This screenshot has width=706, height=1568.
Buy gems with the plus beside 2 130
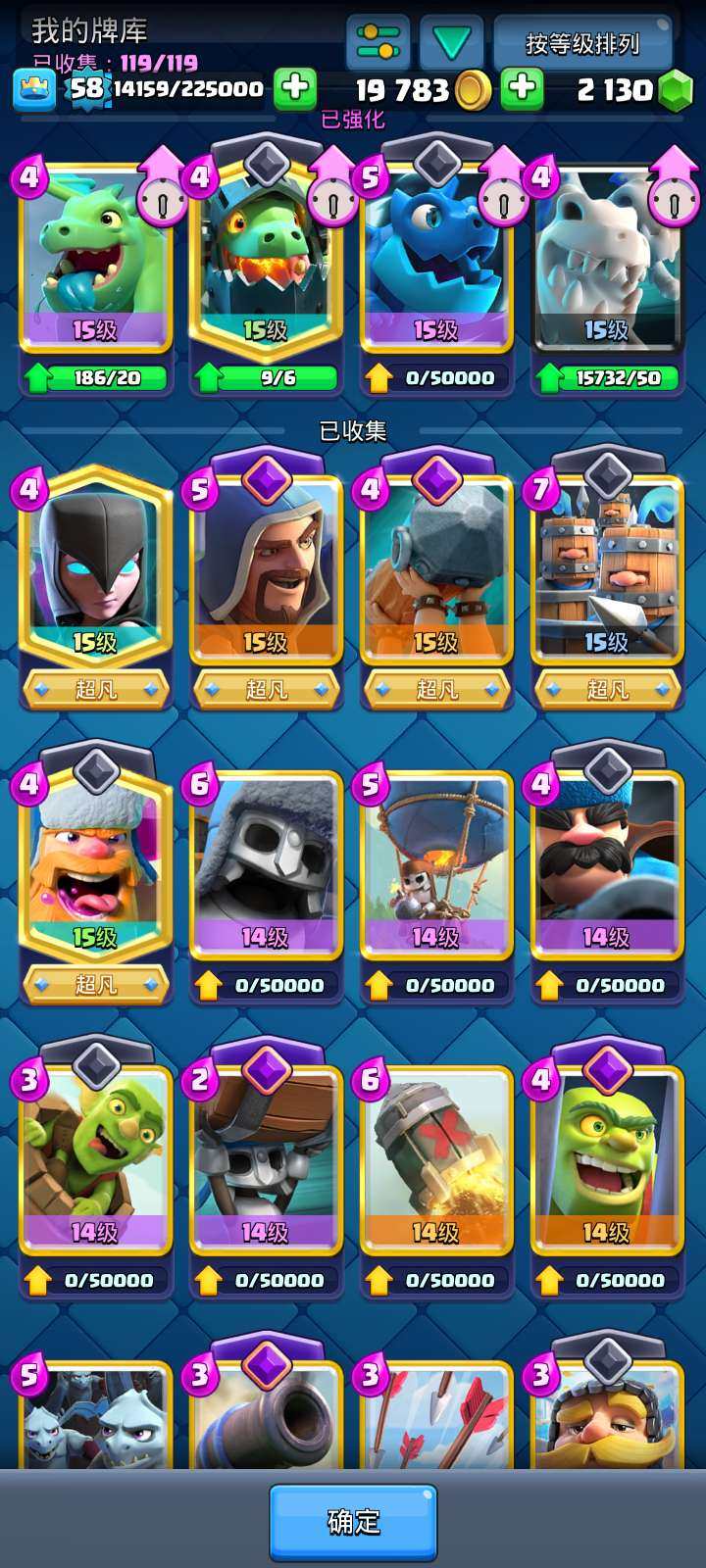[523, 88]
